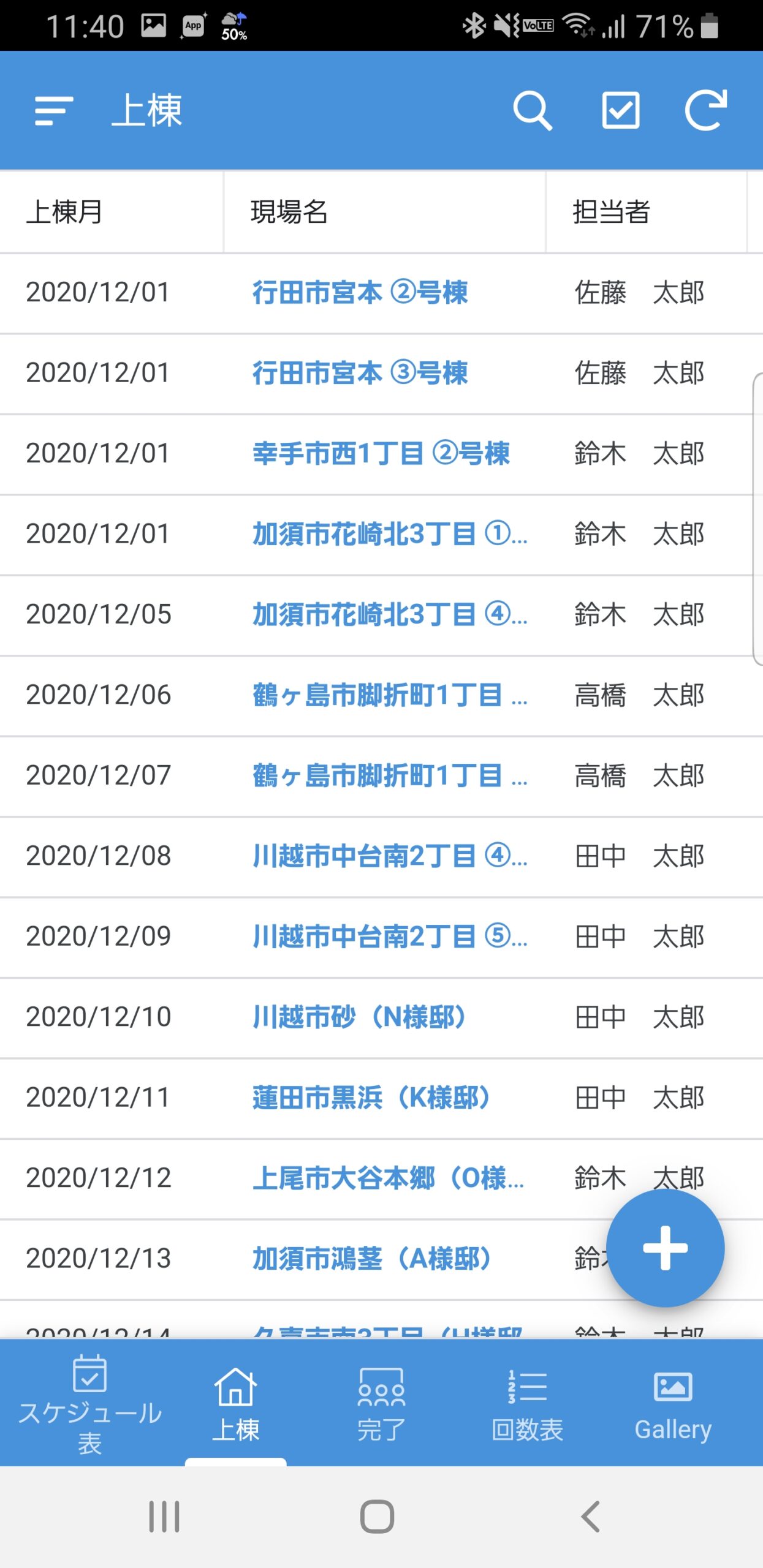Open the 2020/12/05 加須市花崎北3丁目 ④ record
The image size is (763, 1568).
point(390,615)
